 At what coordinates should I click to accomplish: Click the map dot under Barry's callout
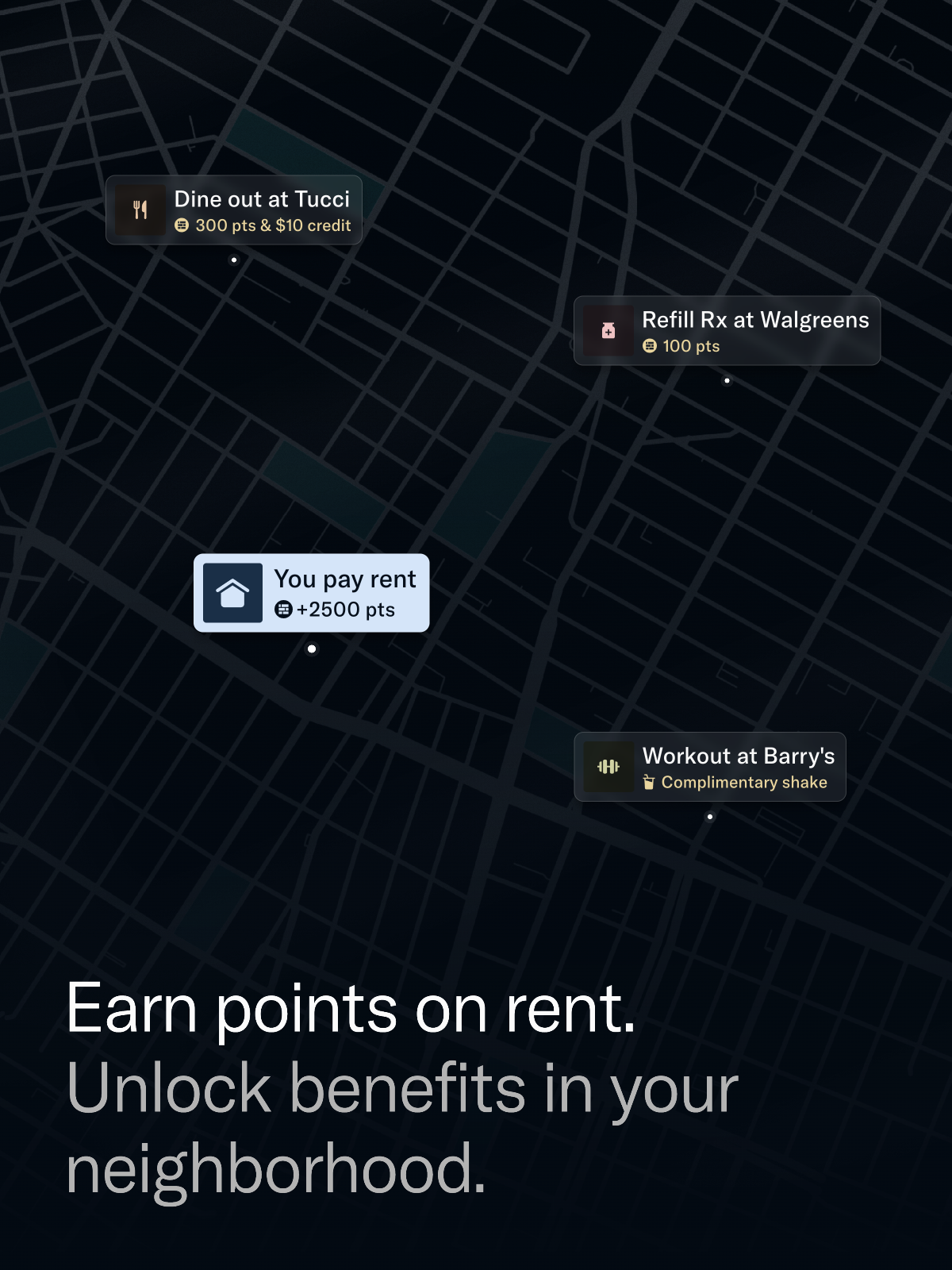click(708, 815)
